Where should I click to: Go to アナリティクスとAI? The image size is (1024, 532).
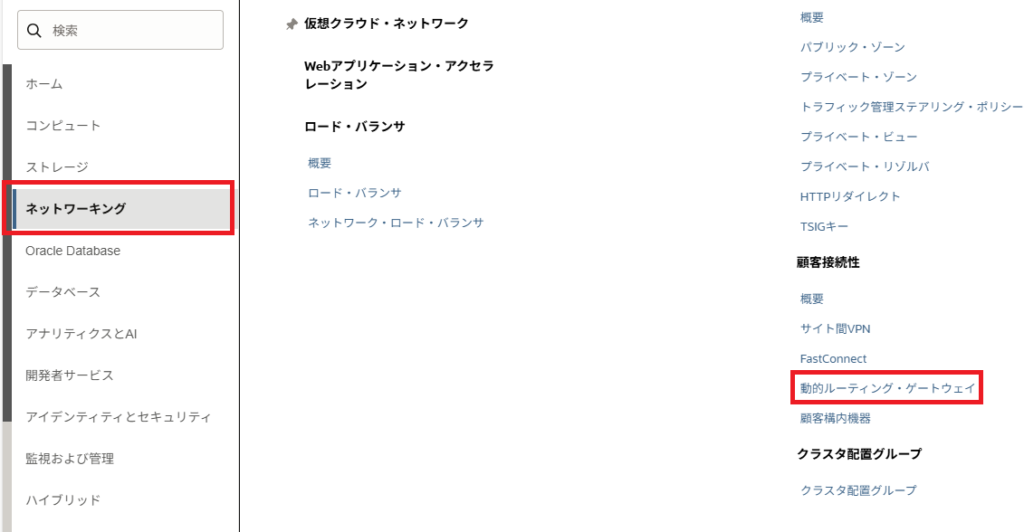pos(81,333)
